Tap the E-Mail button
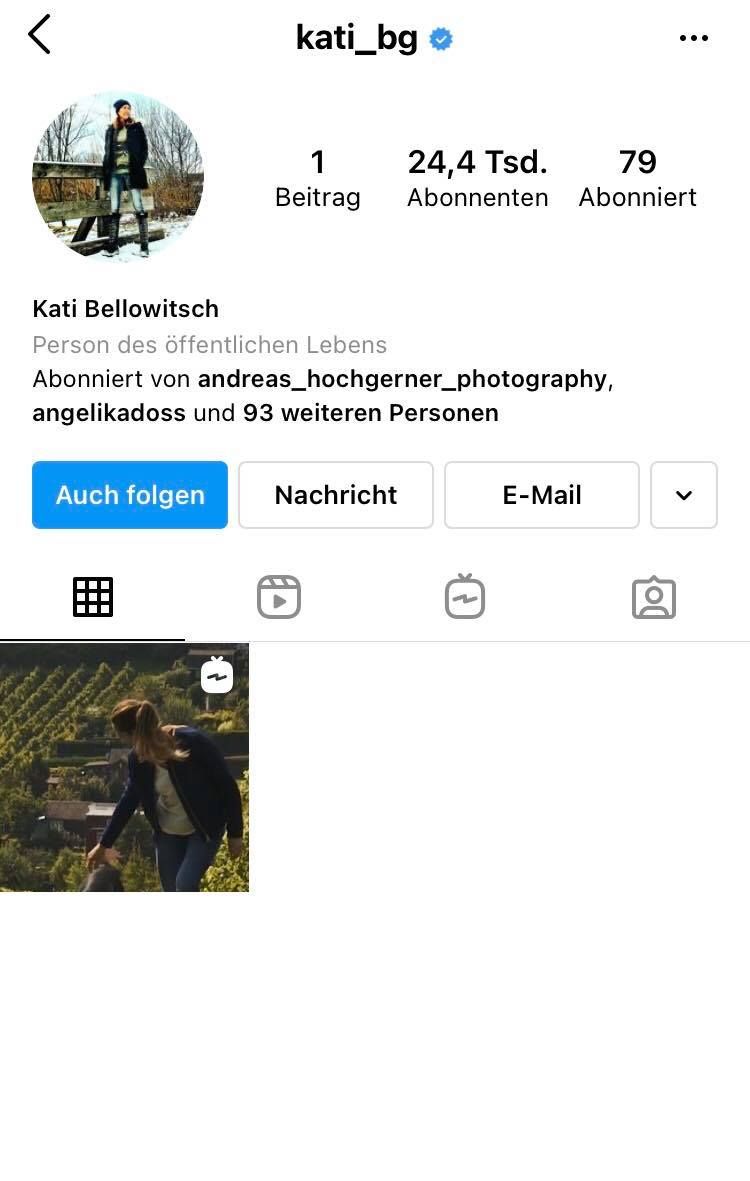 (x=541, y=495)
